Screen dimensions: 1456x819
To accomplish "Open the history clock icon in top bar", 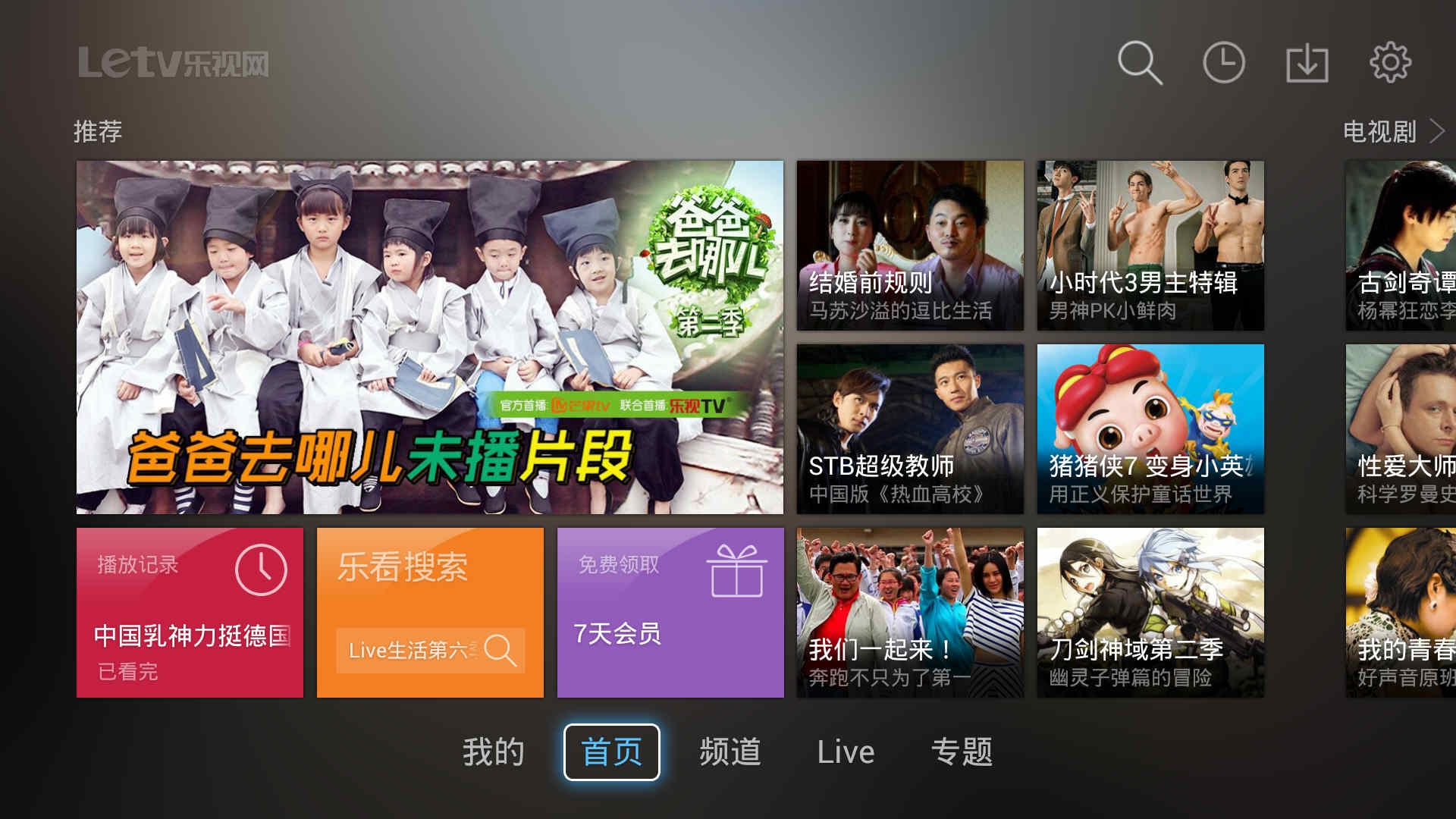I will 1223,62.
